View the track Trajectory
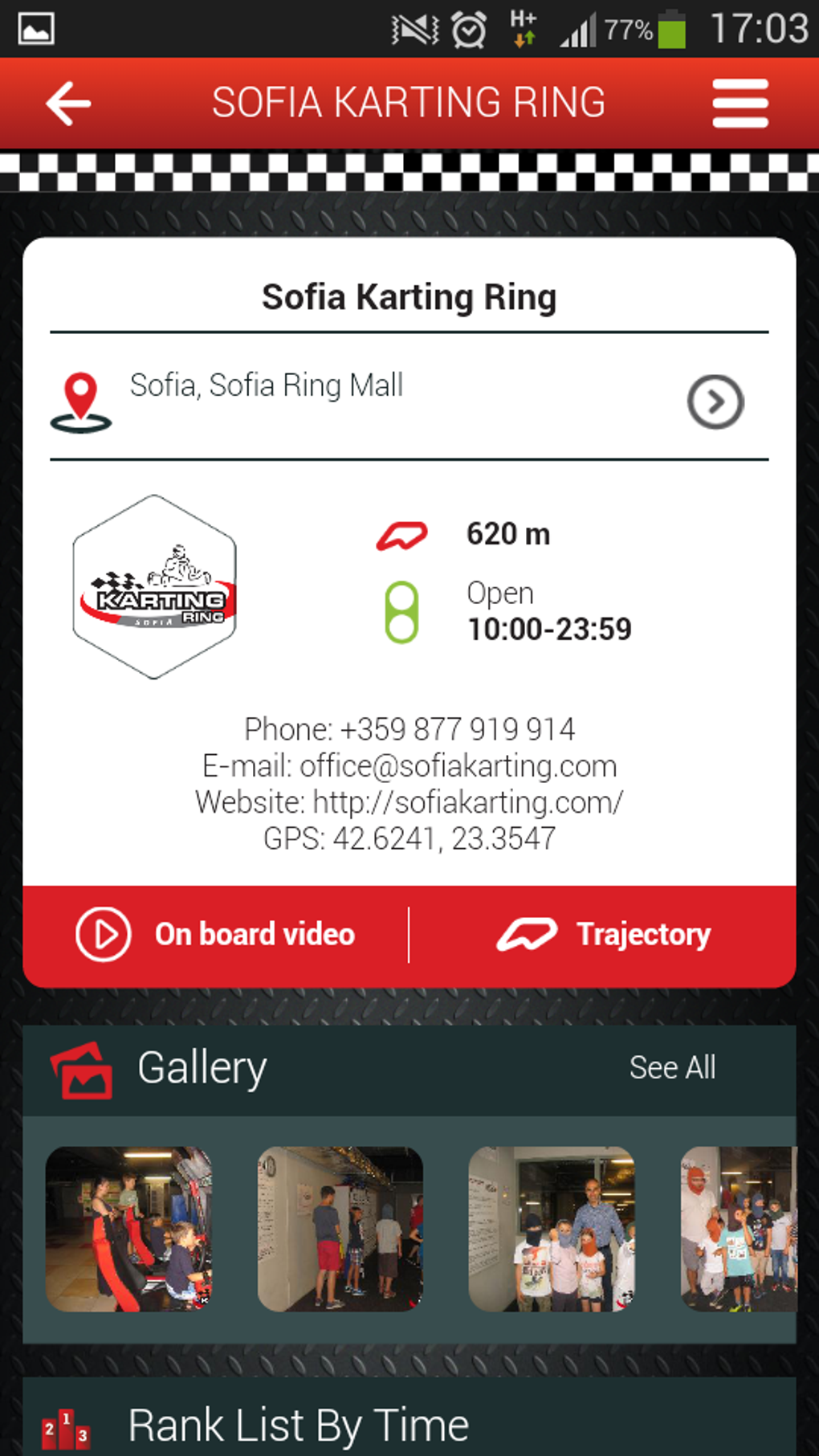 pyautogui.click(x=604, y=935)
